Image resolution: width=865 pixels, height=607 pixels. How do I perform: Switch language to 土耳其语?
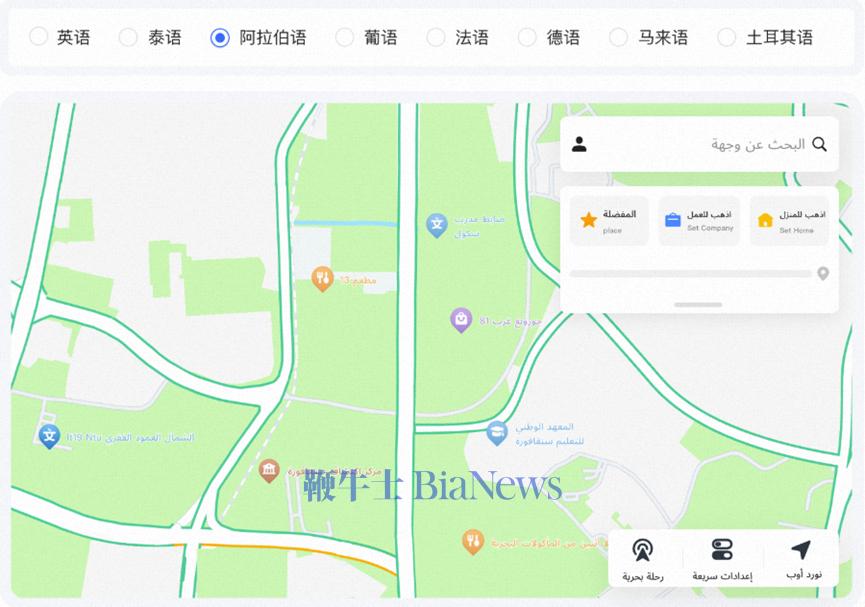(727, 37)
